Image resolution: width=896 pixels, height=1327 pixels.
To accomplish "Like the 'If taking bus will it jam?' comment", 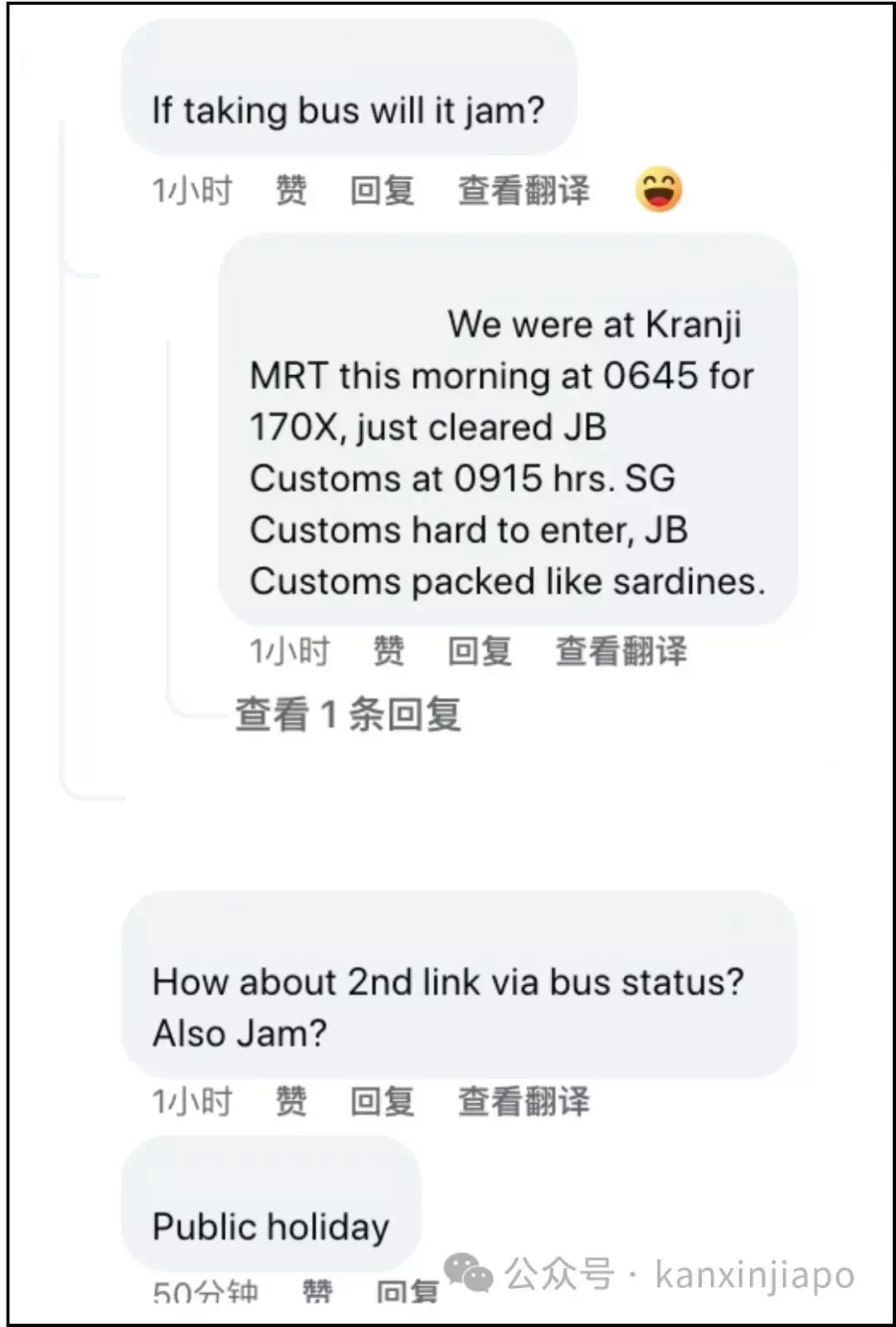I will point(291,190).
